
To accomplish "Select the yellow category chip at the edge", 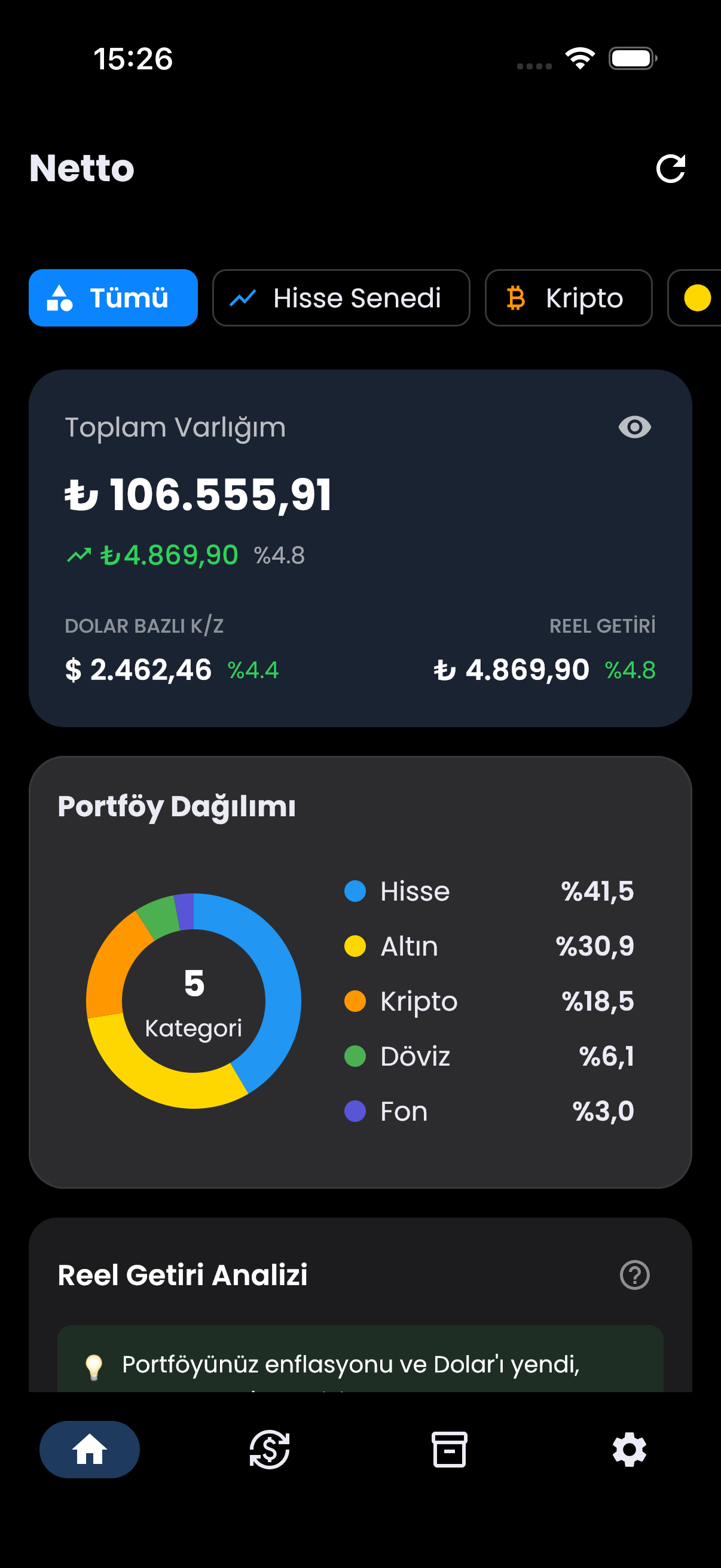I will click(698, 298).
